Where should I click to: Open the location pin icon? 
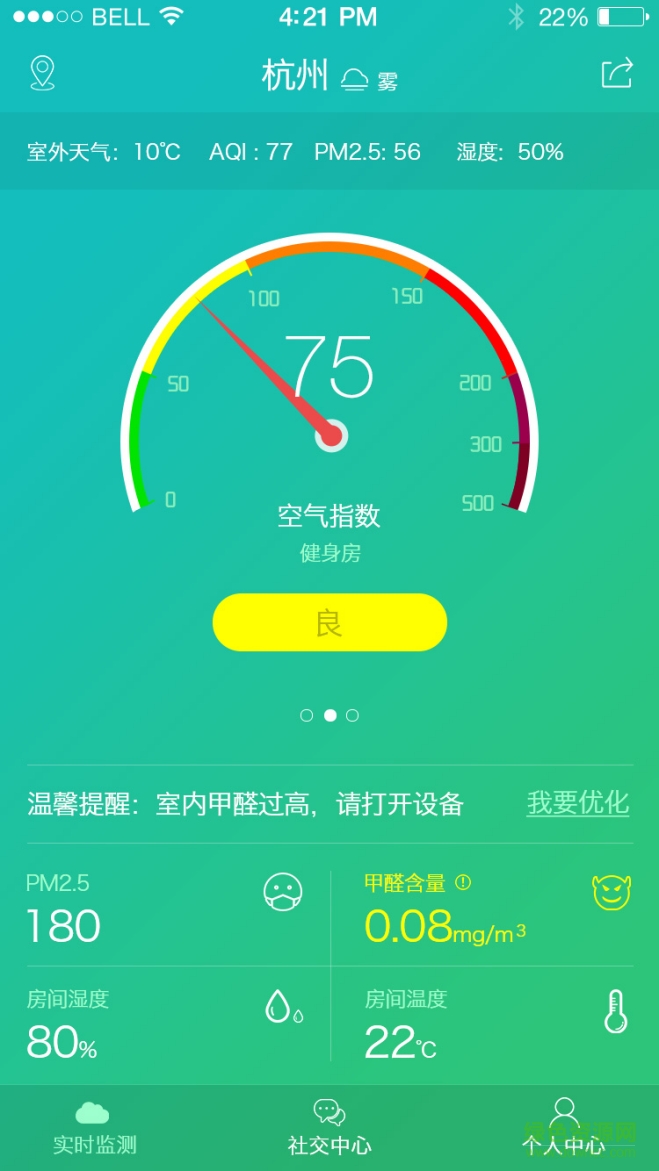tap(42, 73)
